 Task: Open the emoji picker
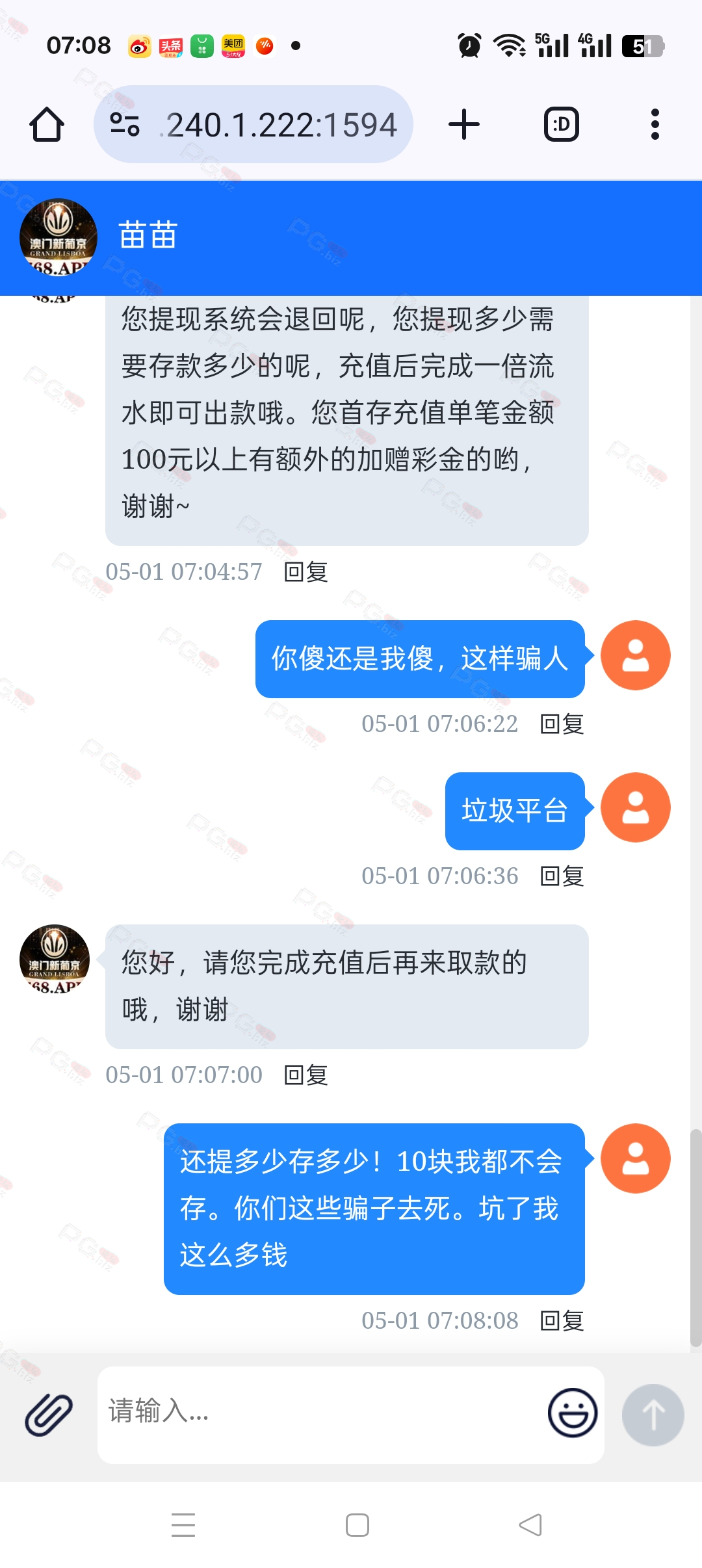(x=573, y=1413)
